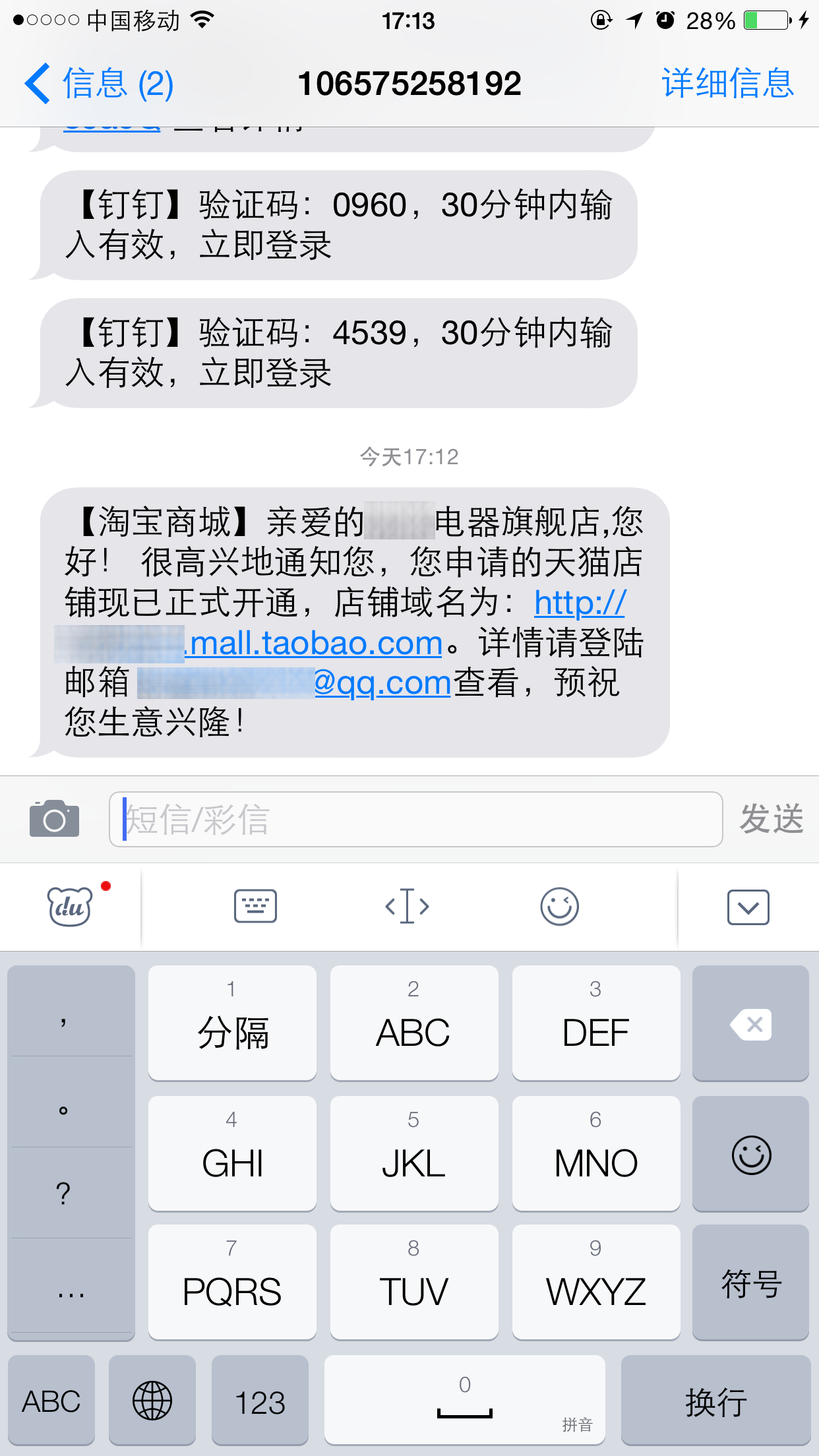Open the Baidu du input menu
819x1456 pixels.
[x=70, y=907]
